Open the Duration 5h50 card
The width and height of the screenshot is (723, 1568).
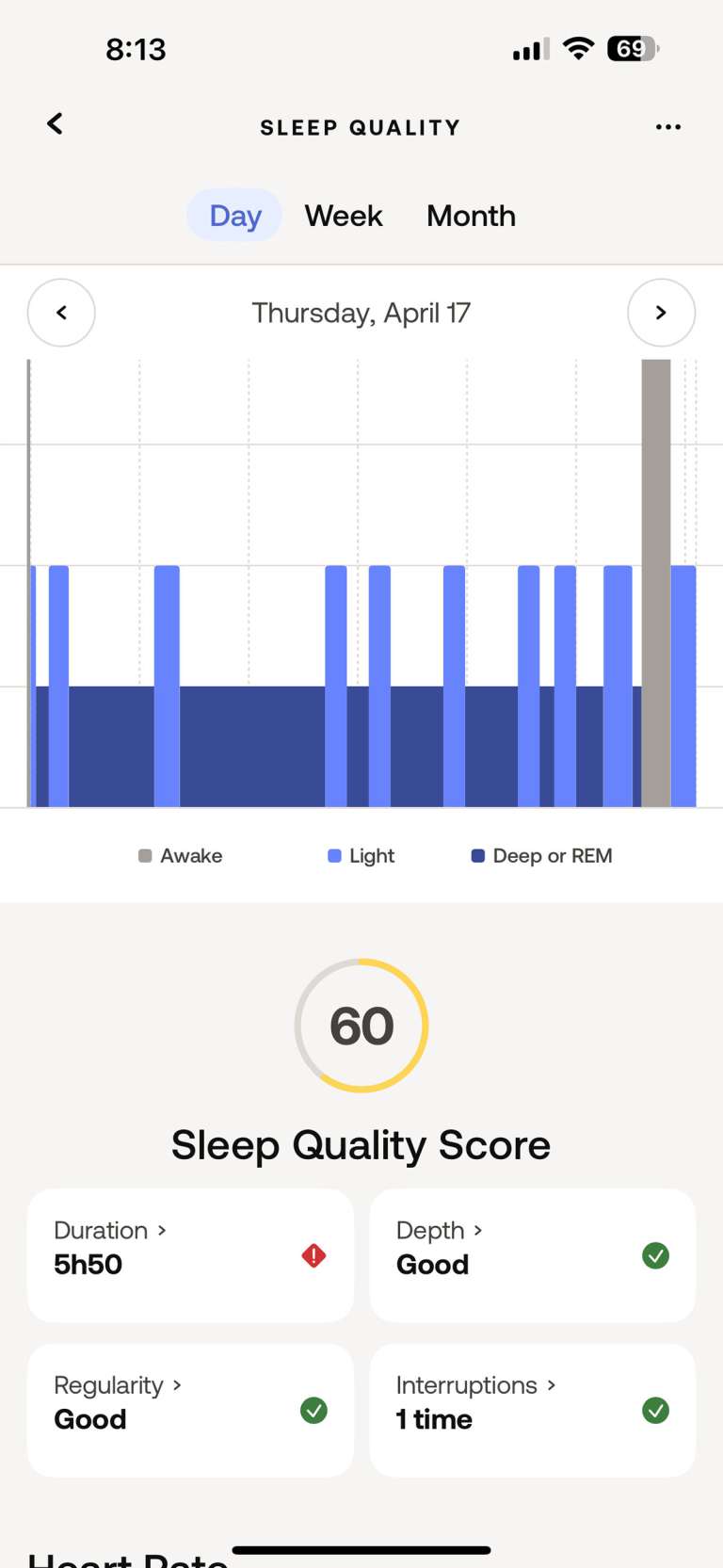190,1254
